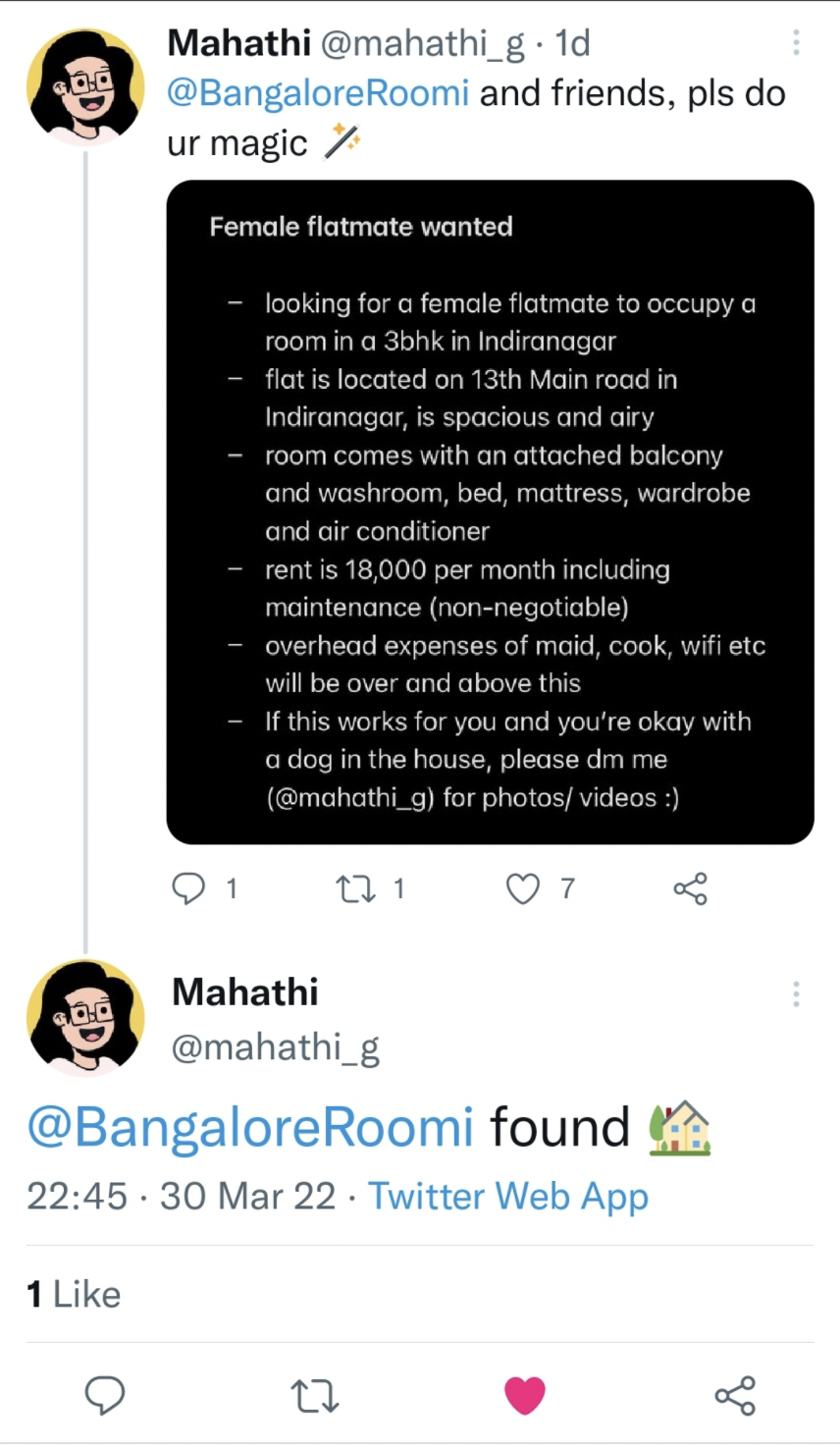The image size is (840, 1447).
Task: Click the reply icon on the bottom tweet
Action: coord(105,1395)
